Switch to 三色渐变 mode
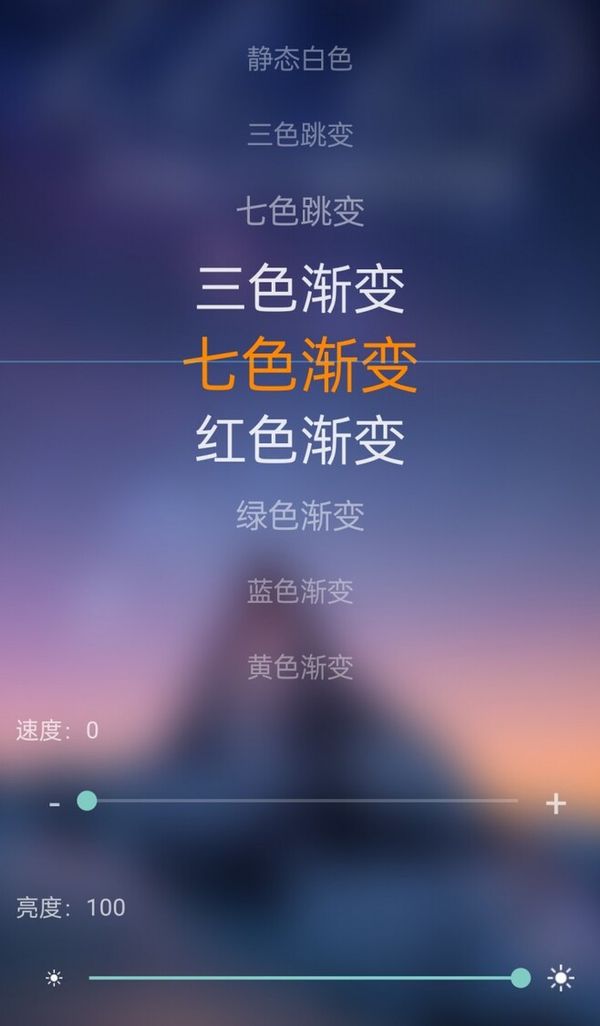Viewport: 600px width, 1026px height. coord(300,290)
